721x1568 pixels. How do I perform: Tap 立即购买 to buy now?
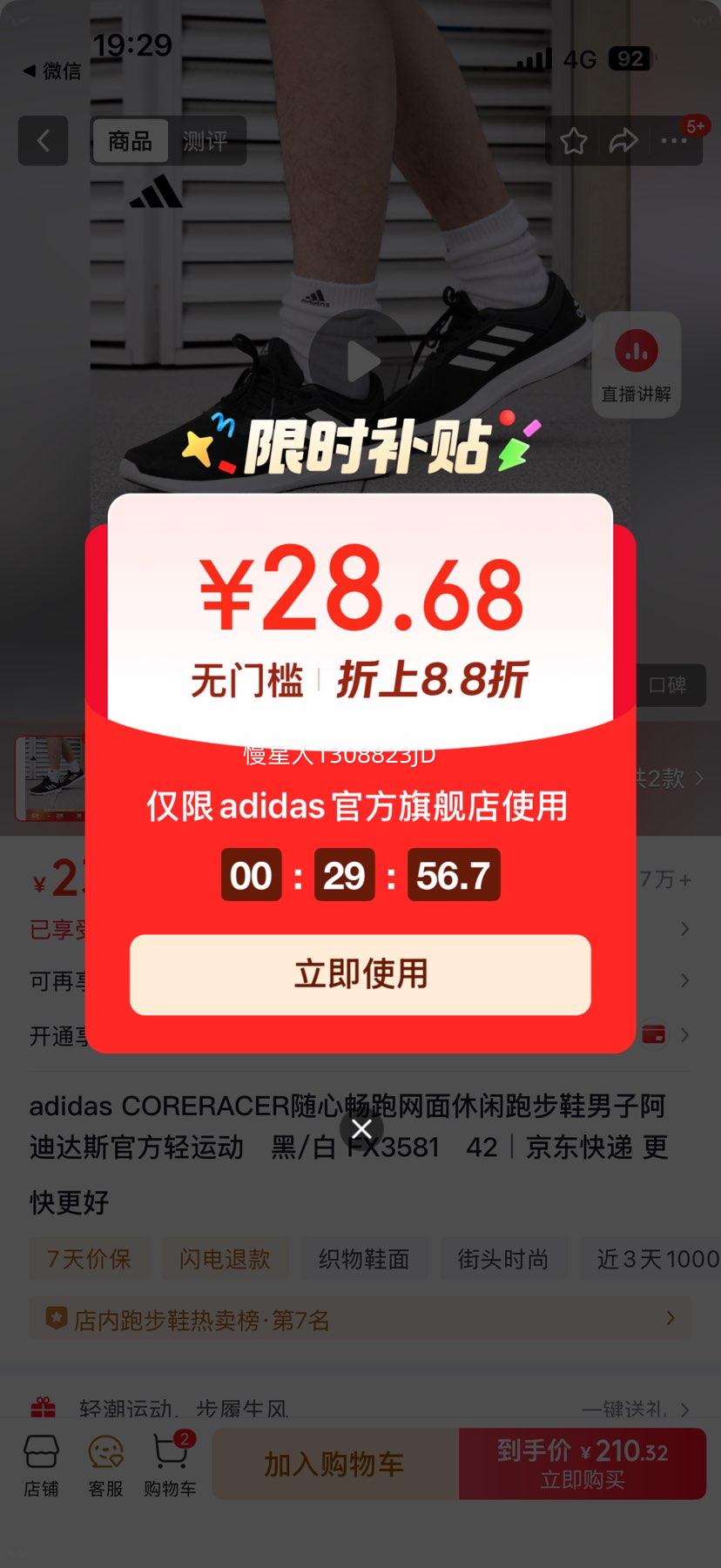581,1464
